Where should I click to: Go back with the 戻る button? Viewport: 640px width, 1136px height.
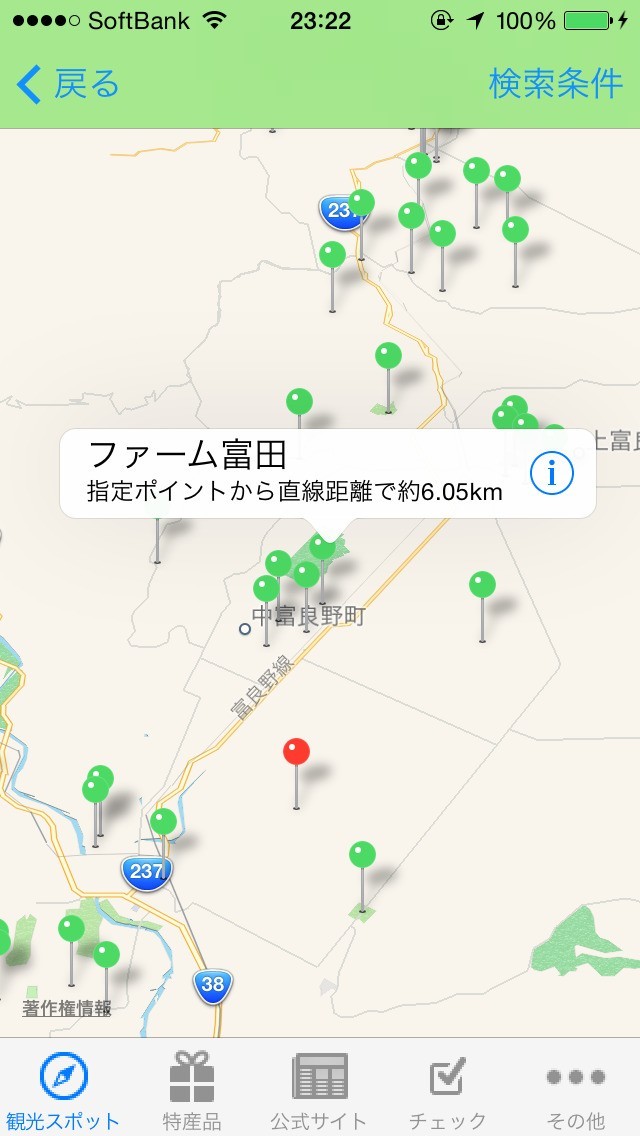tap(68, 85)
